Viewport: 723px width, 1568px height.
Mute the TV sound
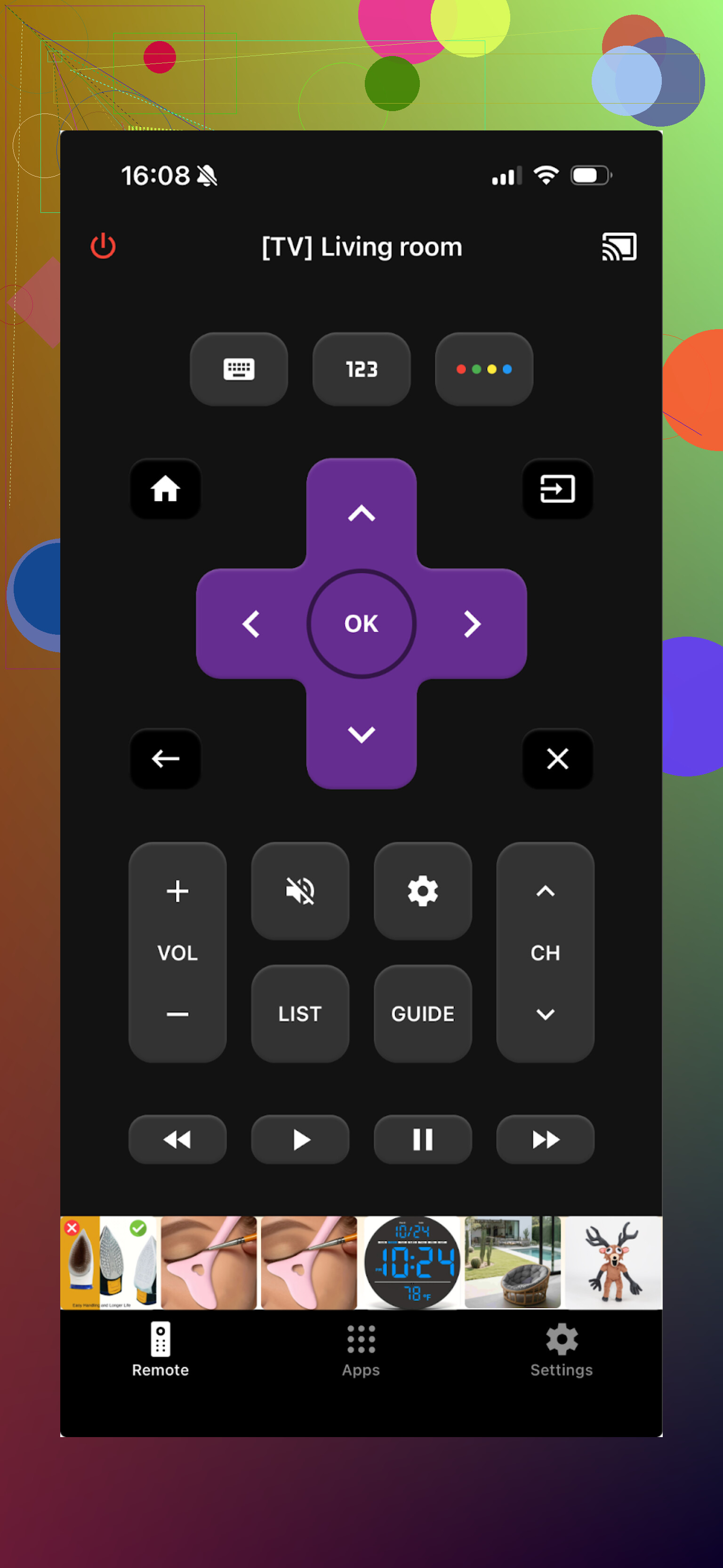pos(300,891)
